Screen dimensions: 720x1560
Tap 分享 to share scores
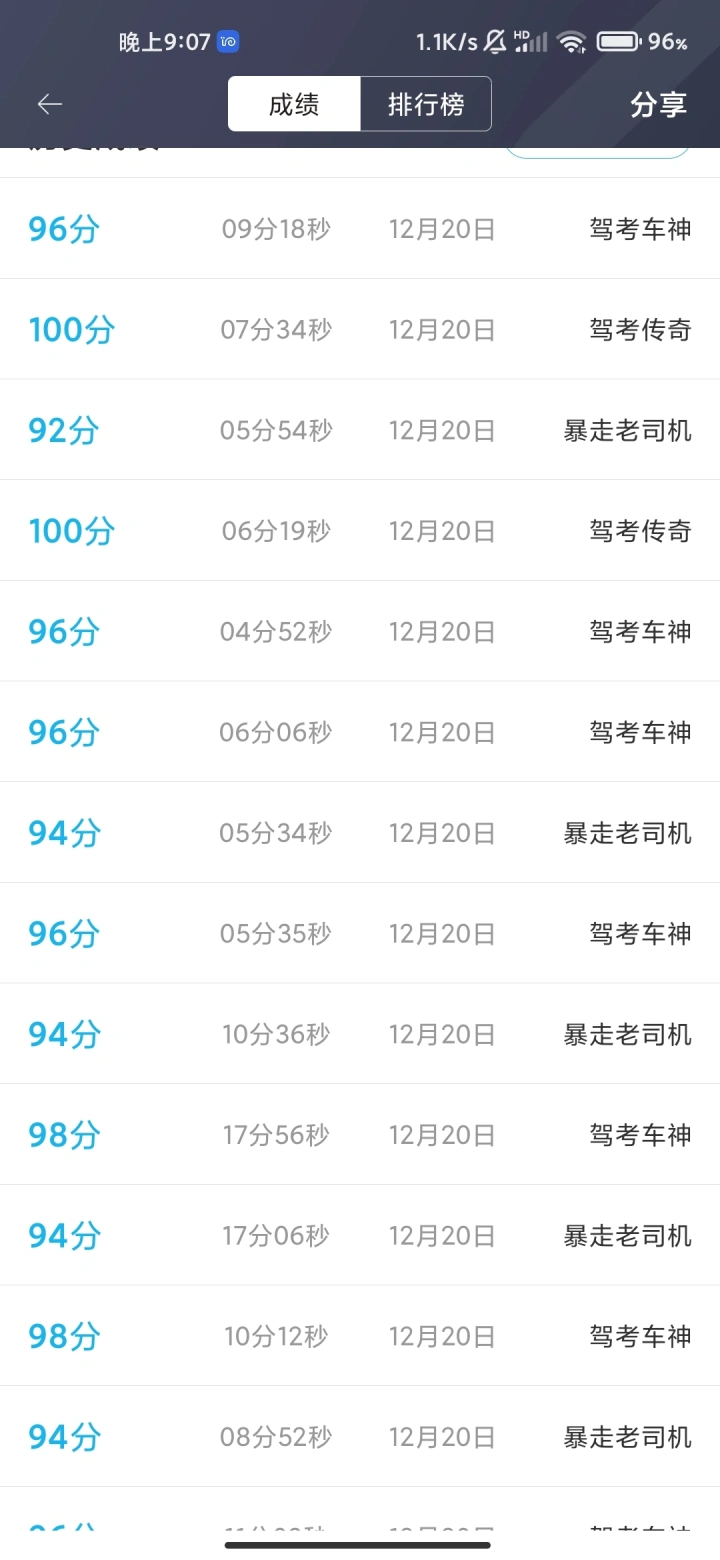click(x=658, y=104)
